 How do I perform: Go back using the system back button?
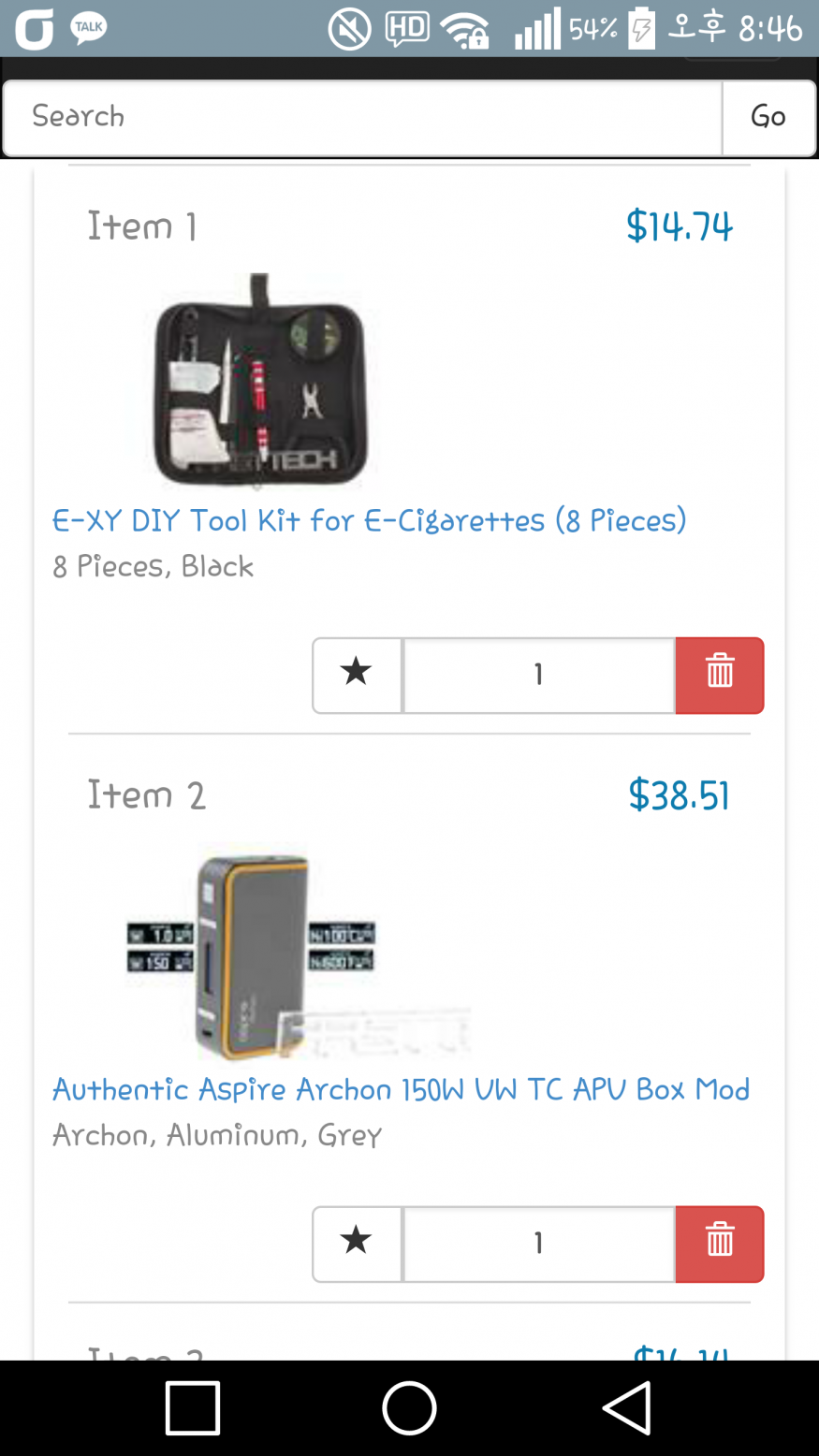(x=626, y=1408)
